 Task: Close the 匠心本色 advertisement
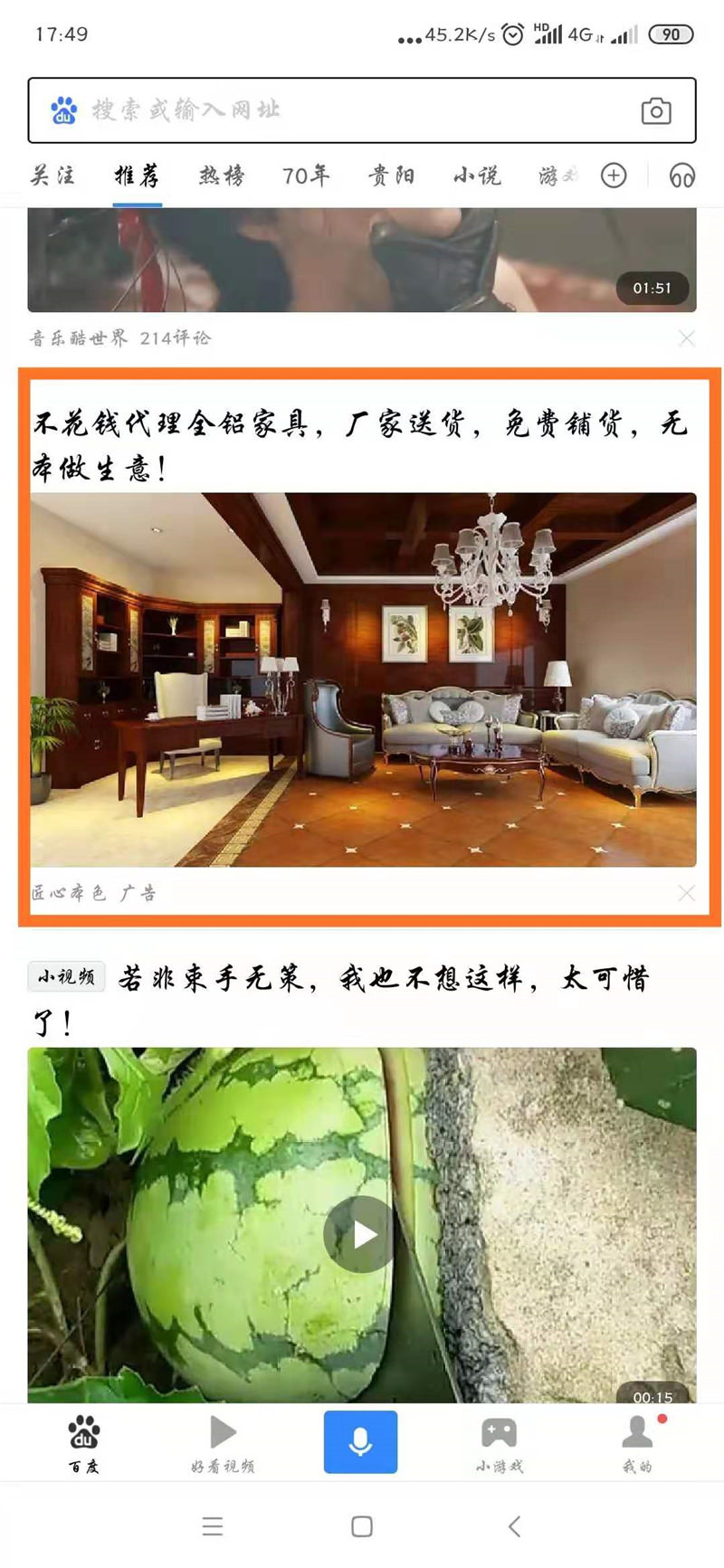click(x=687, y=893)
